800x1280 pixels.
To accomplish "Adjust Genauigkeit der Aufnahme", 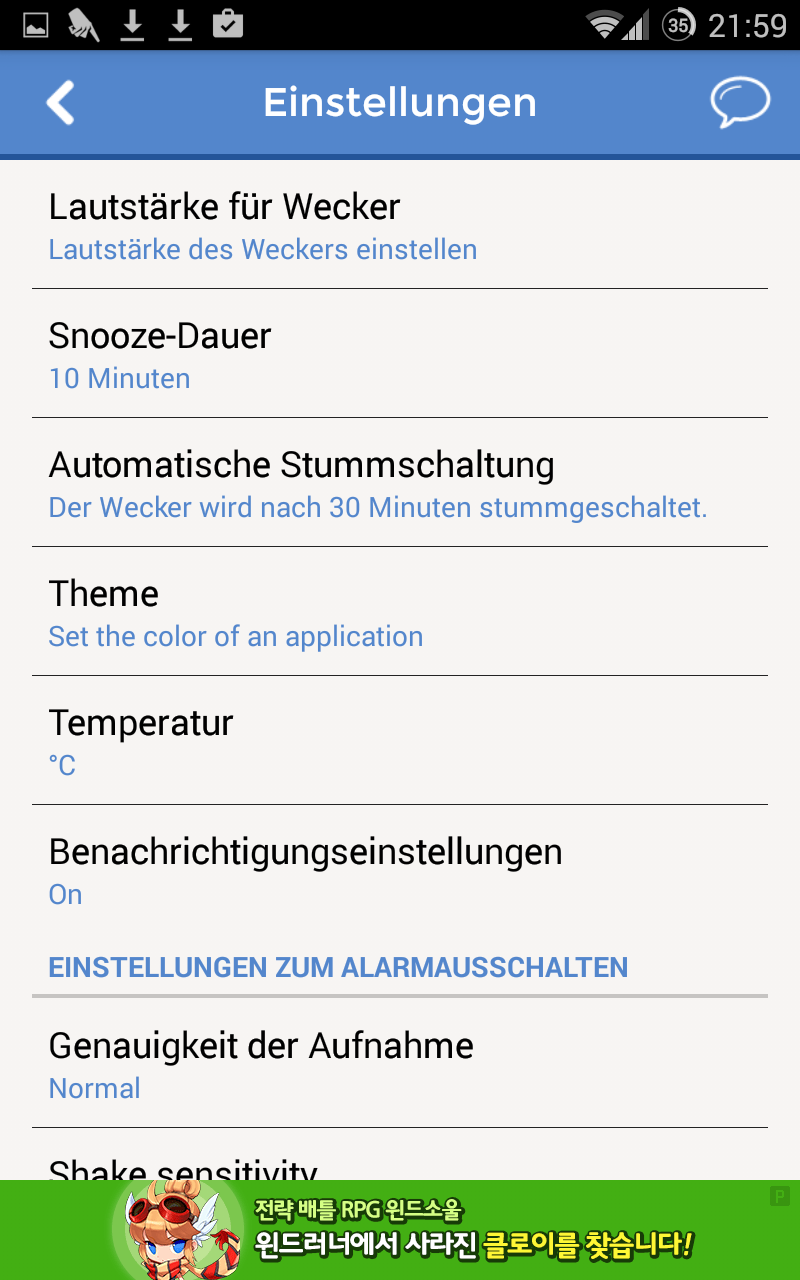I will 400,1065.
